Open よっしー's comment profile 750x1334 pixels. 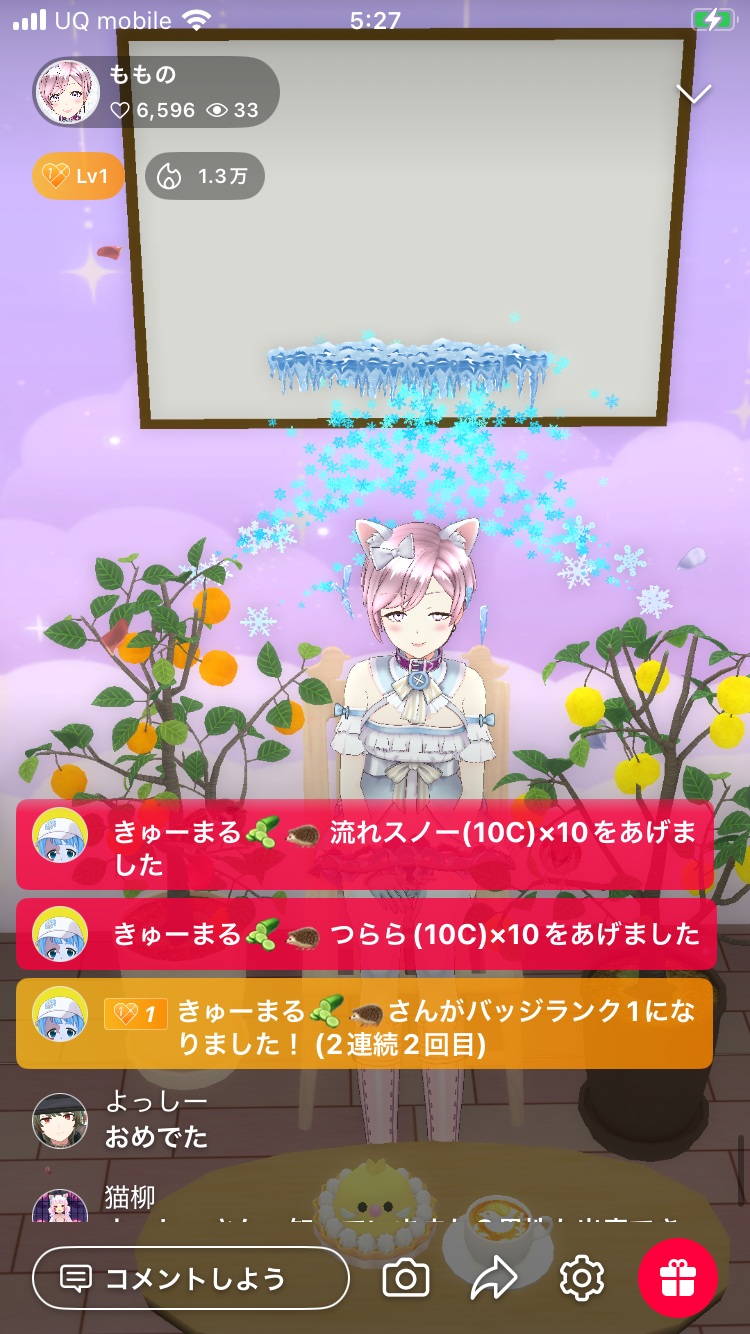60,1121
